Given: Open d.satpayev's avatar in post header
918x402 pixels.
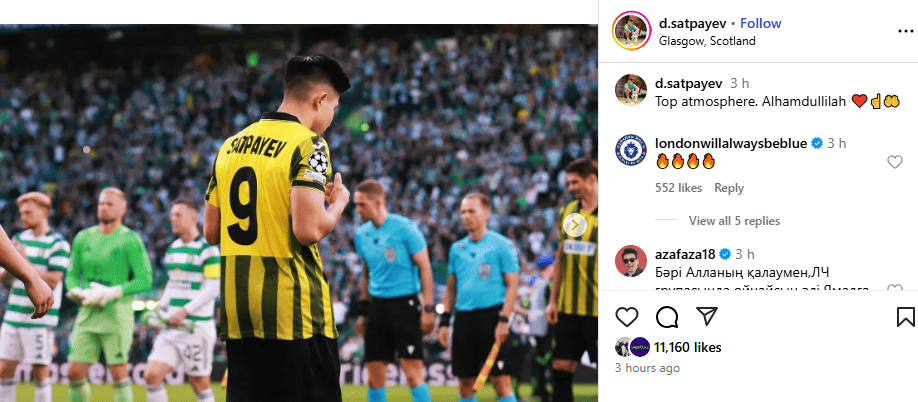Looking at the screenshot, I should click(x=631, y=31).
